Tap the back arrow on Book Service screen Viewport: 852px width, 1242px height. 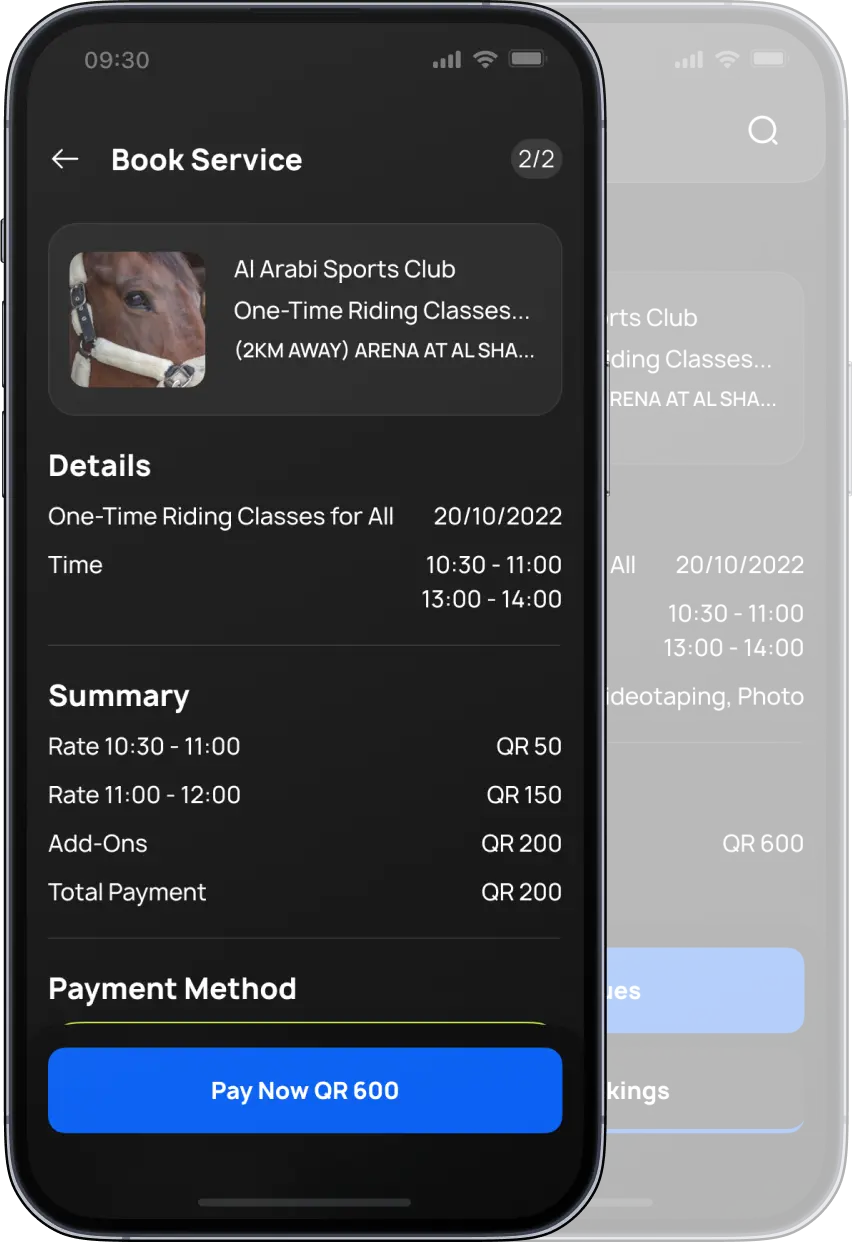tap(63, 159)
